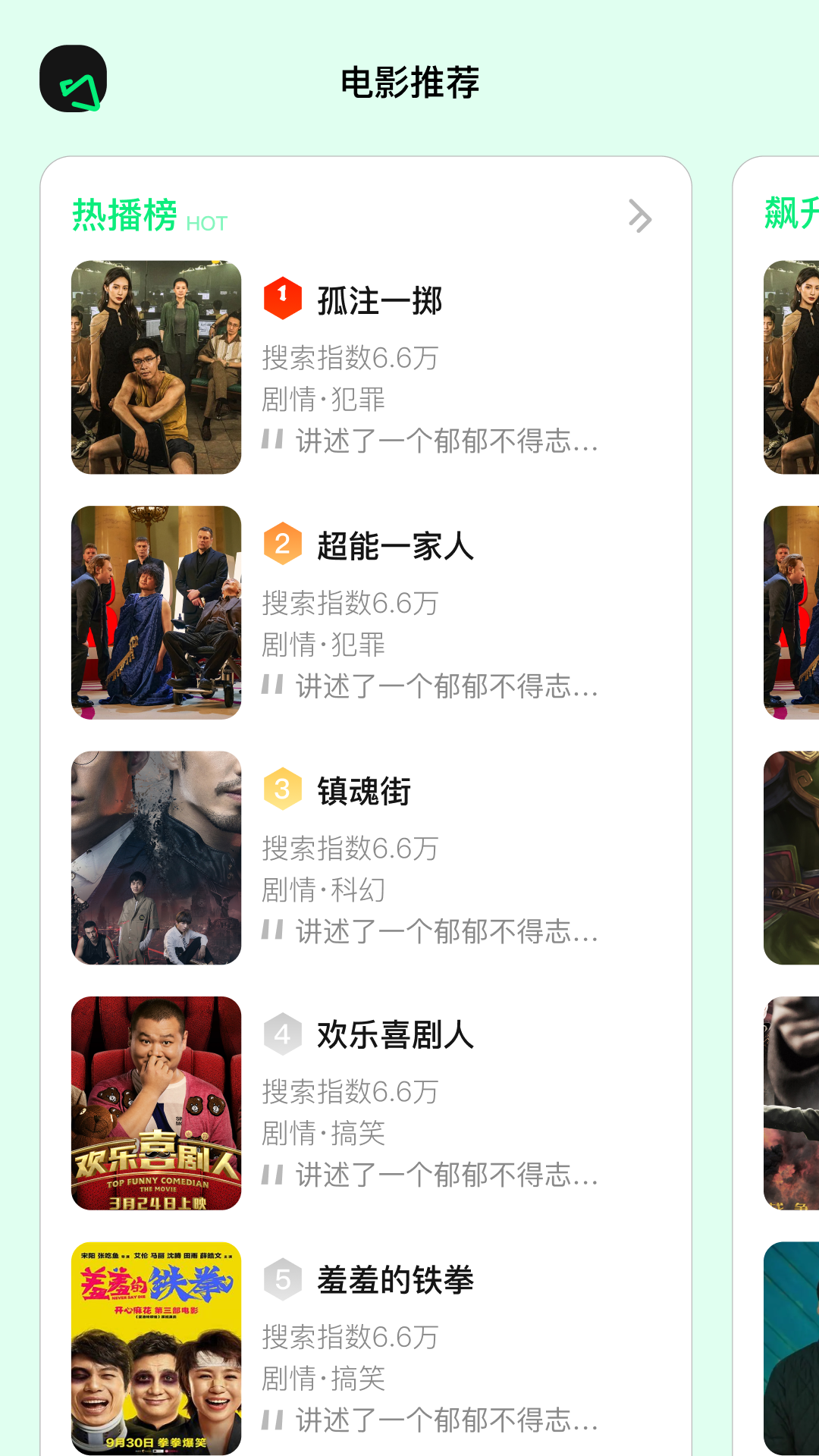The height and width of the screenshot is (1456, 819).
Task: Choose 羞羞的铁拳 from the hot list
Action: pyautogui.click(x=394, y=1280)
